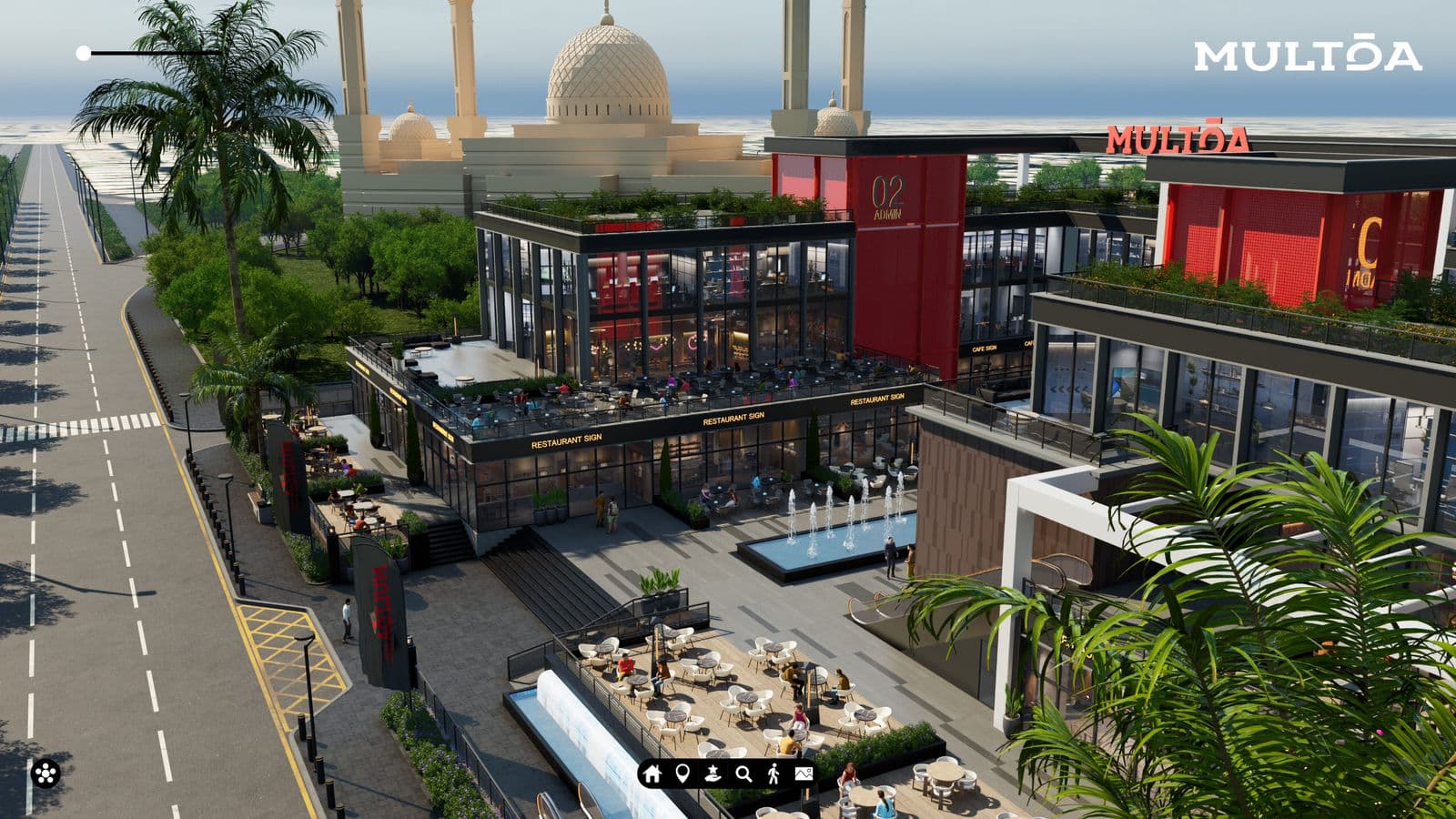Open the location pin option
This screenshot has height=819, width=1456.
click(682, 773)
